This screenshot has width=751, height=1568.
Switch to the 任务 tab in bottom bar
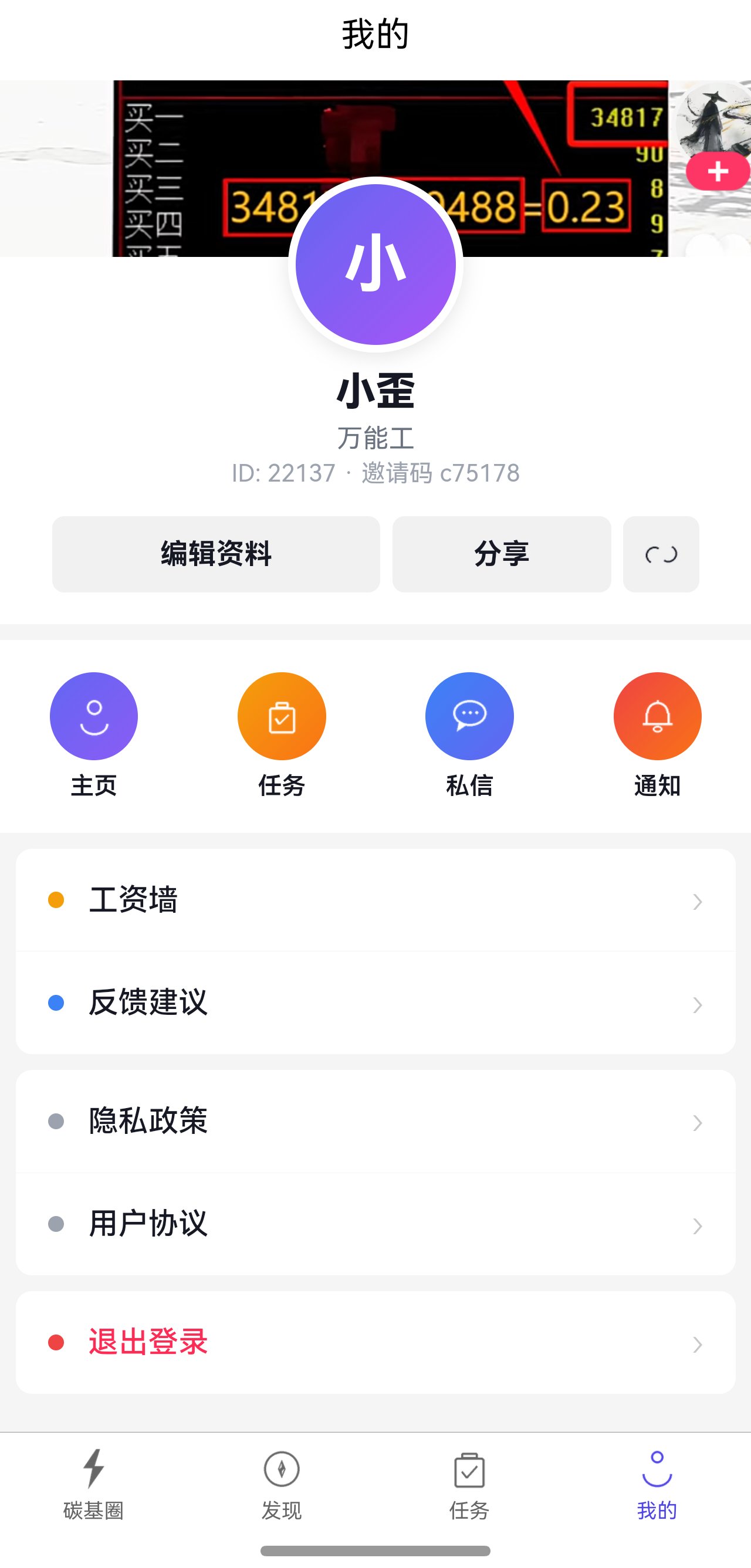click(x=469, y=1484)
